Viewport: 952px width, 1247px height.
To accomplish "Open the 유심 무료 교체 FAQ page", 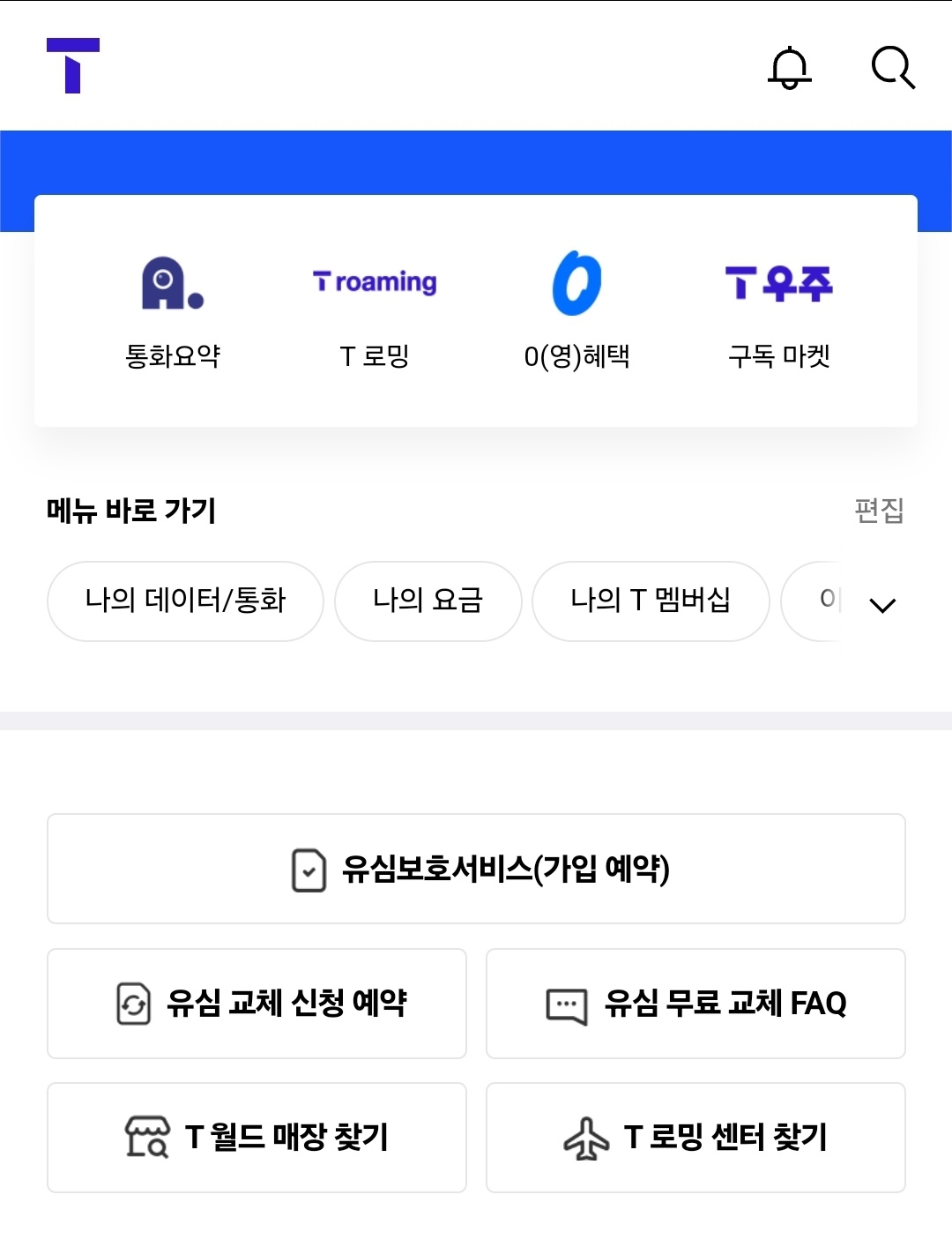I will [x=696, y=1004].
